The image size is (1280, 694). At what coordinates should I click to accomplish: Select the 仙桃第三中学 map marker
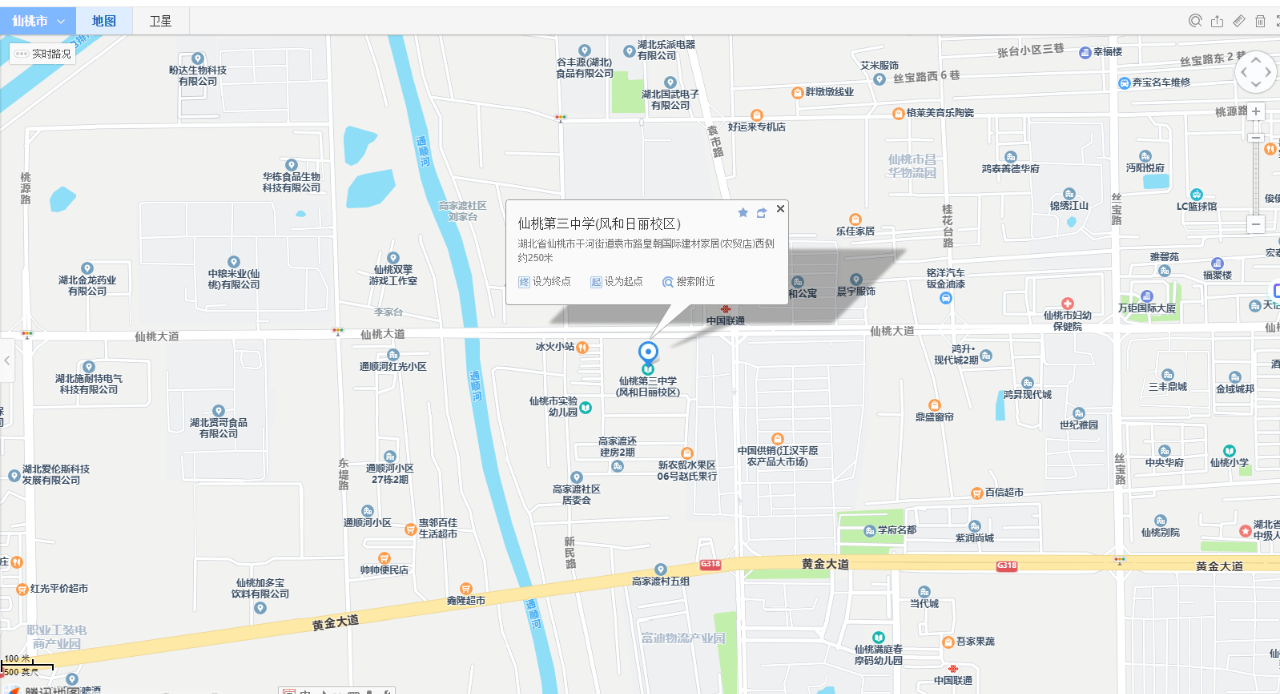648,352
